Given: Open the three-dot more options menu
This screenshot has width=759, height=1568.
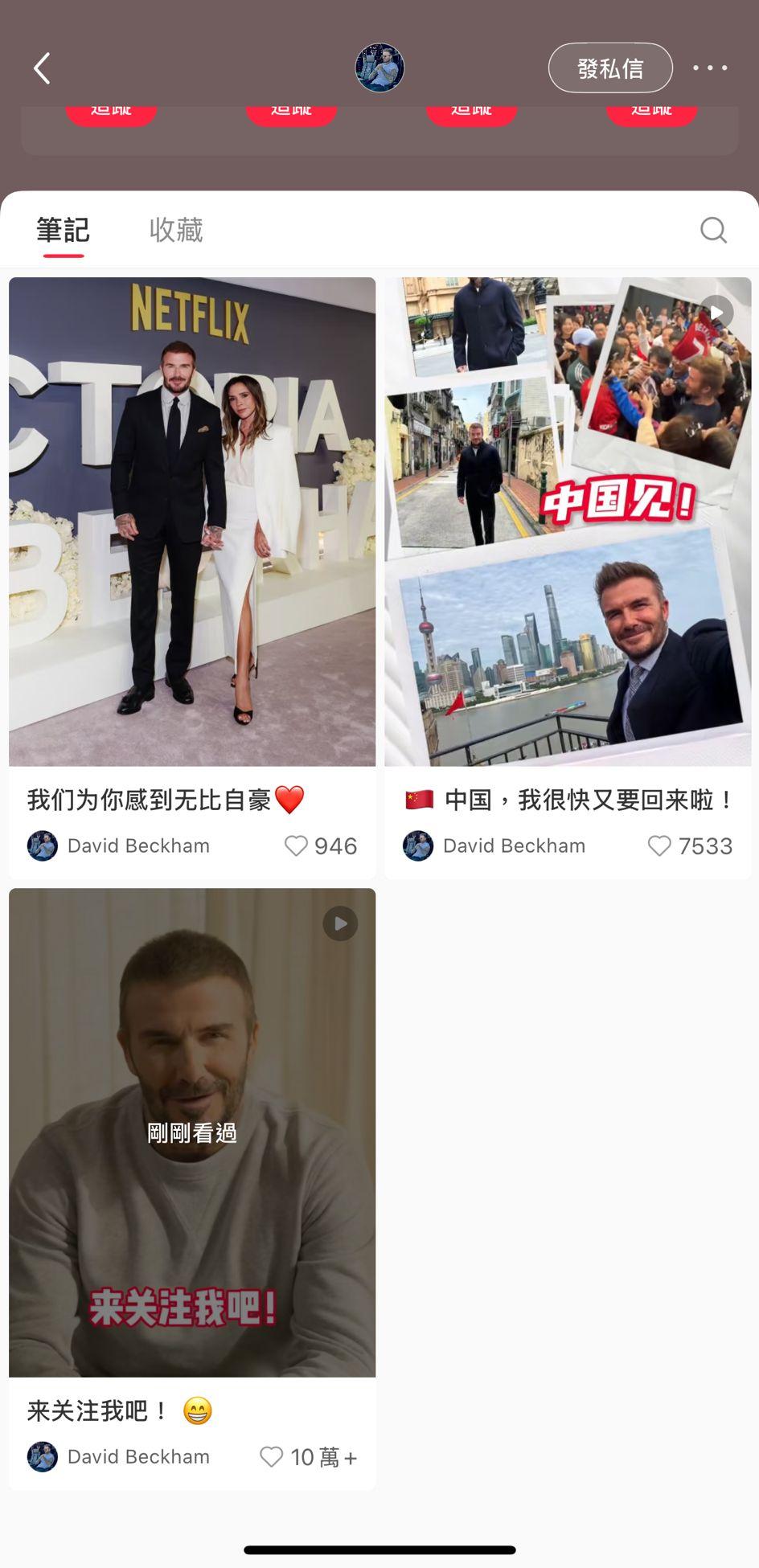Looking at the screenshot, I should (x=710, y=68).
